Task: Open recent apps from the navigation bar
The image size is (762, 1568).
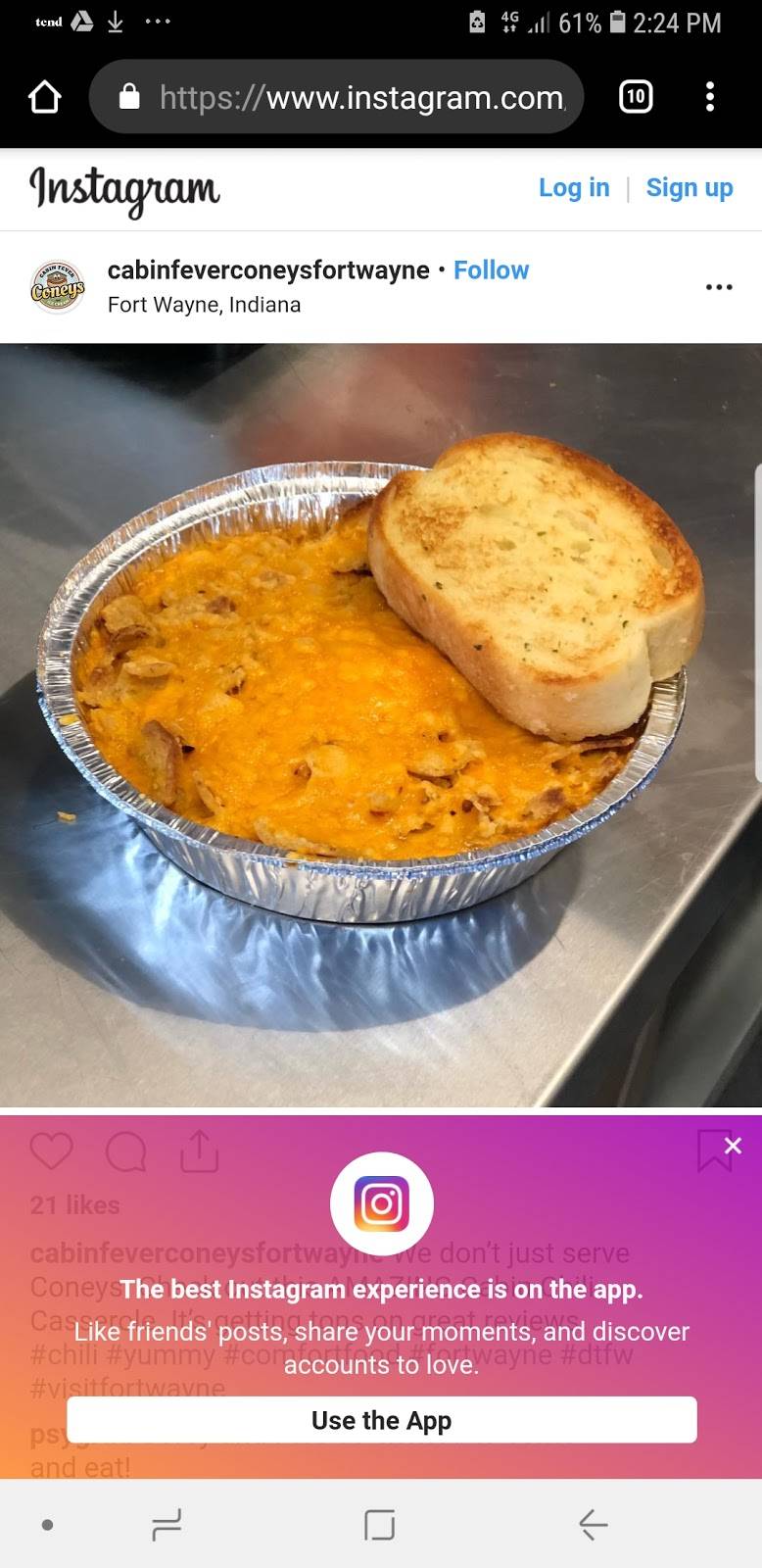Action: (x=167, y=1524)
